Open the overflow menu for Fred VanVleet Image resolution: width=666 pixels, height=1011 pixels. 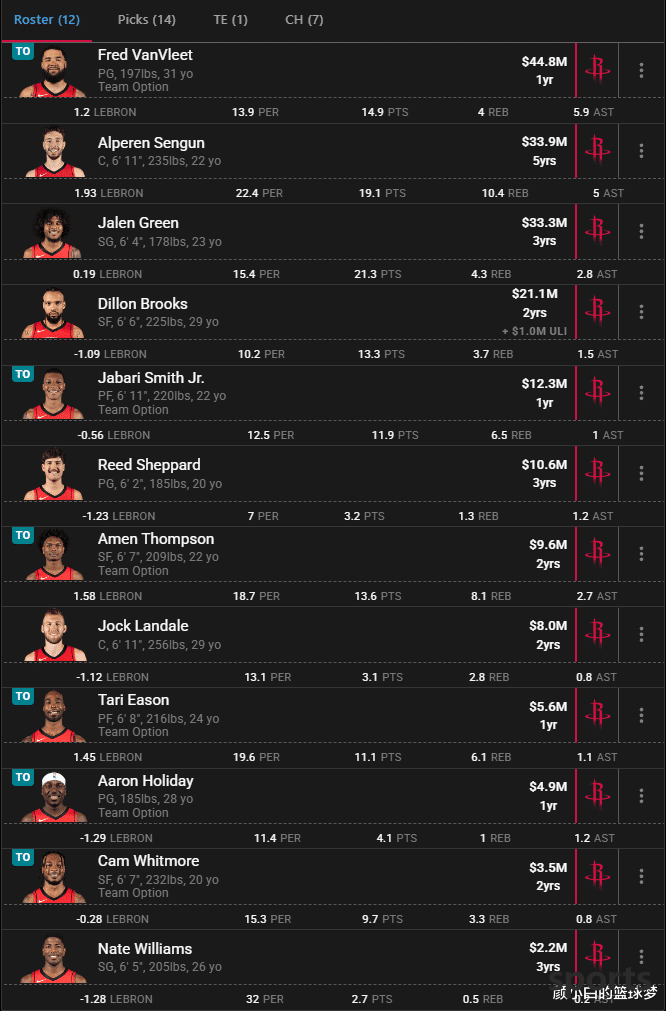(x=641, y=70)
